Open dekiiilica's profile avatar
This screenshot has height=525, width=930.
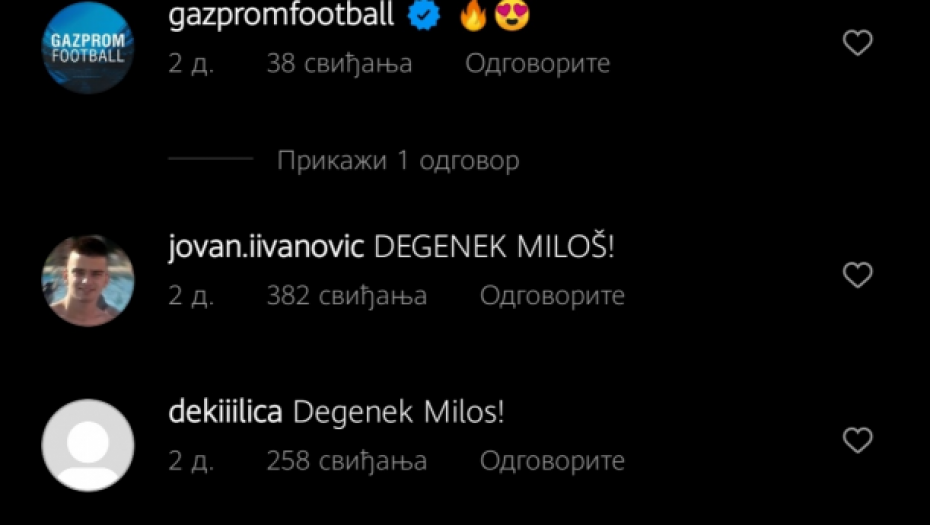pos(88,445)
